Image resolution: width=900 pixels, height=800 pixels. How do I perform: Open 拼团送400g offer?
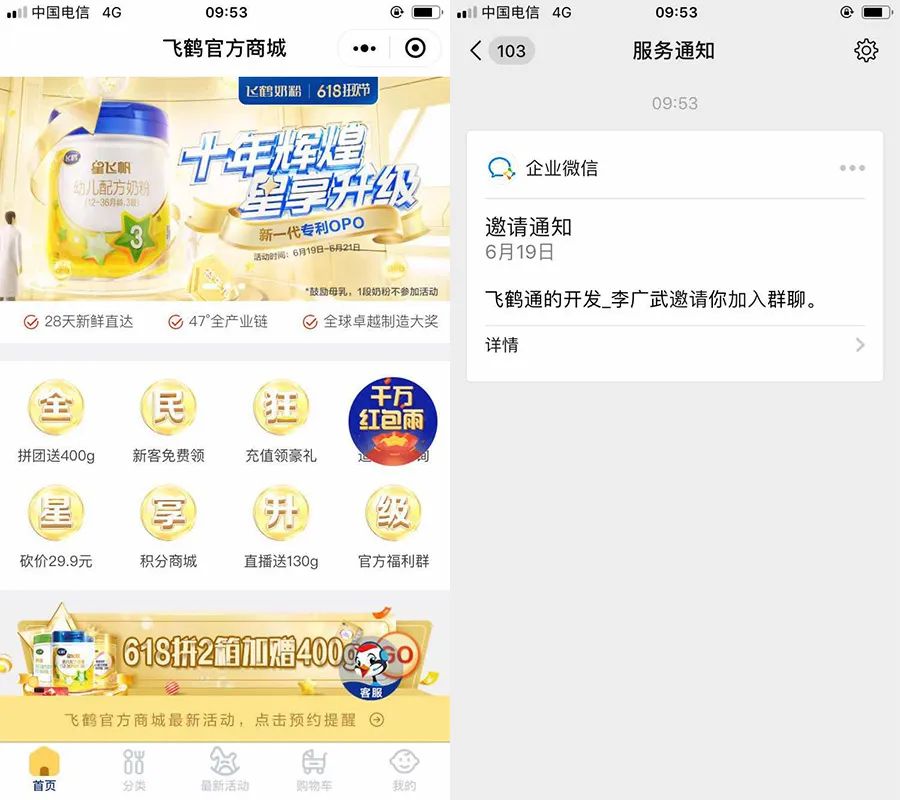(x=56, y=420)
